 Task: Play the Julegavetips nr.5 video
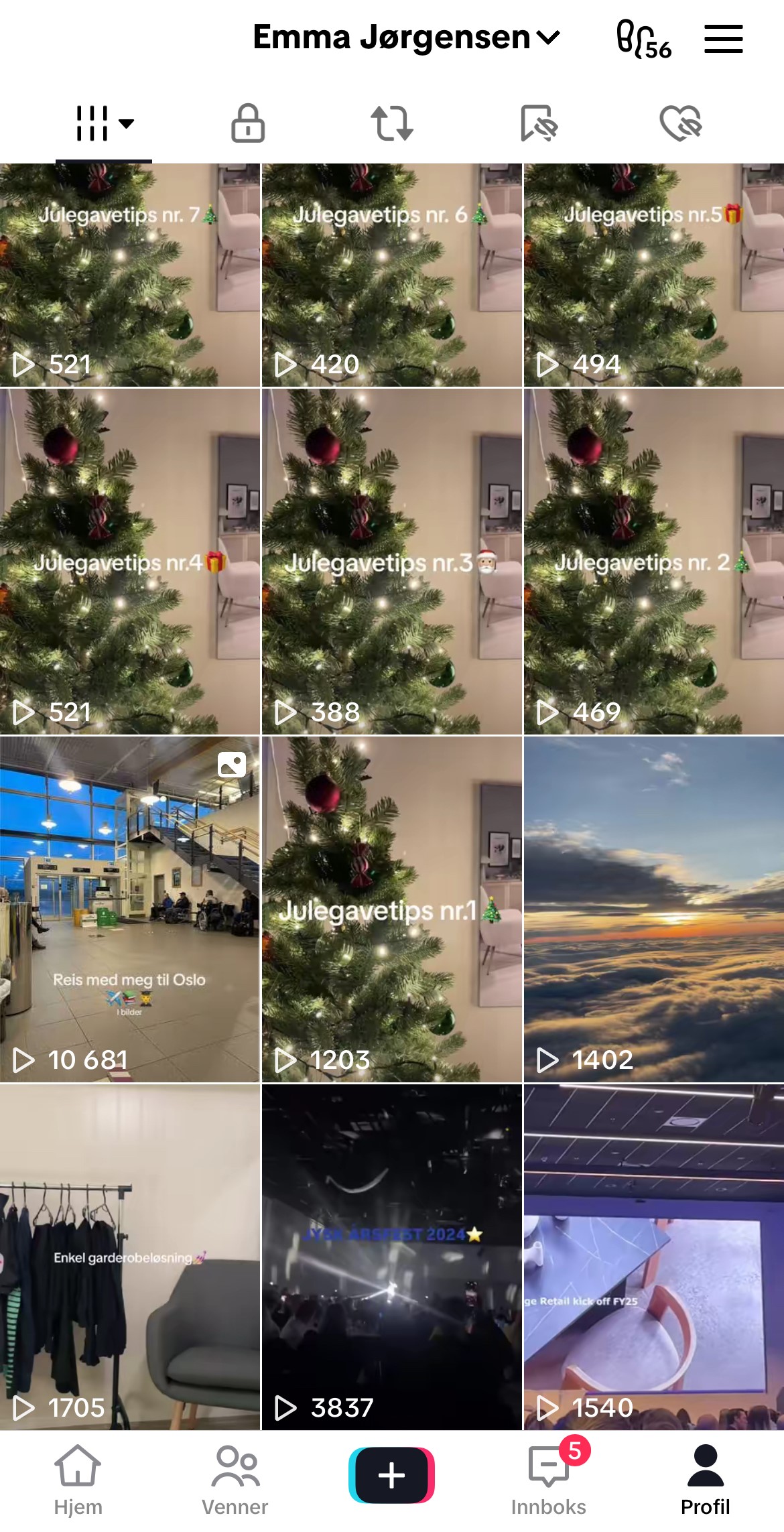[x=653, y=275]
